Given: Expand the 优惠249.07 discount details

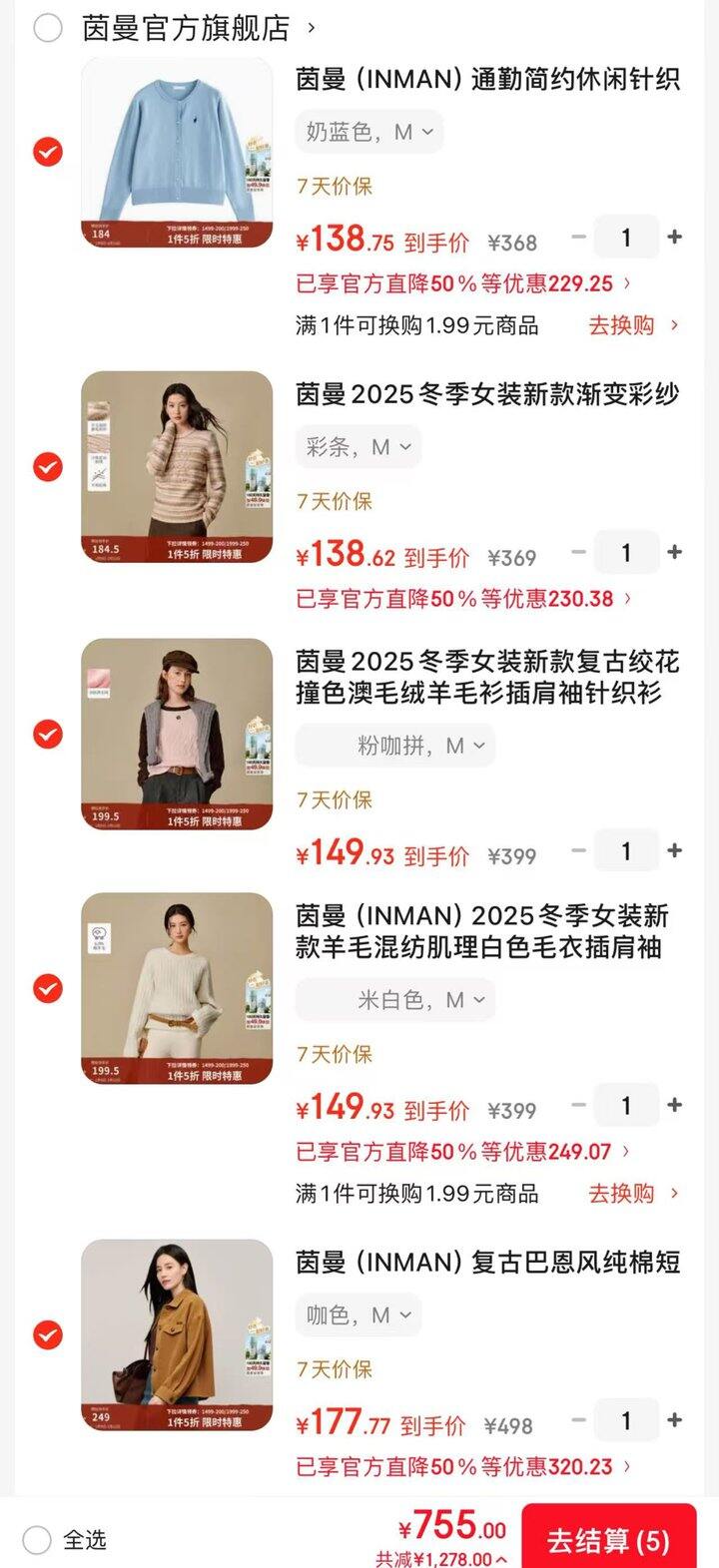Looking at the screenshot, I should [463, 1152].
